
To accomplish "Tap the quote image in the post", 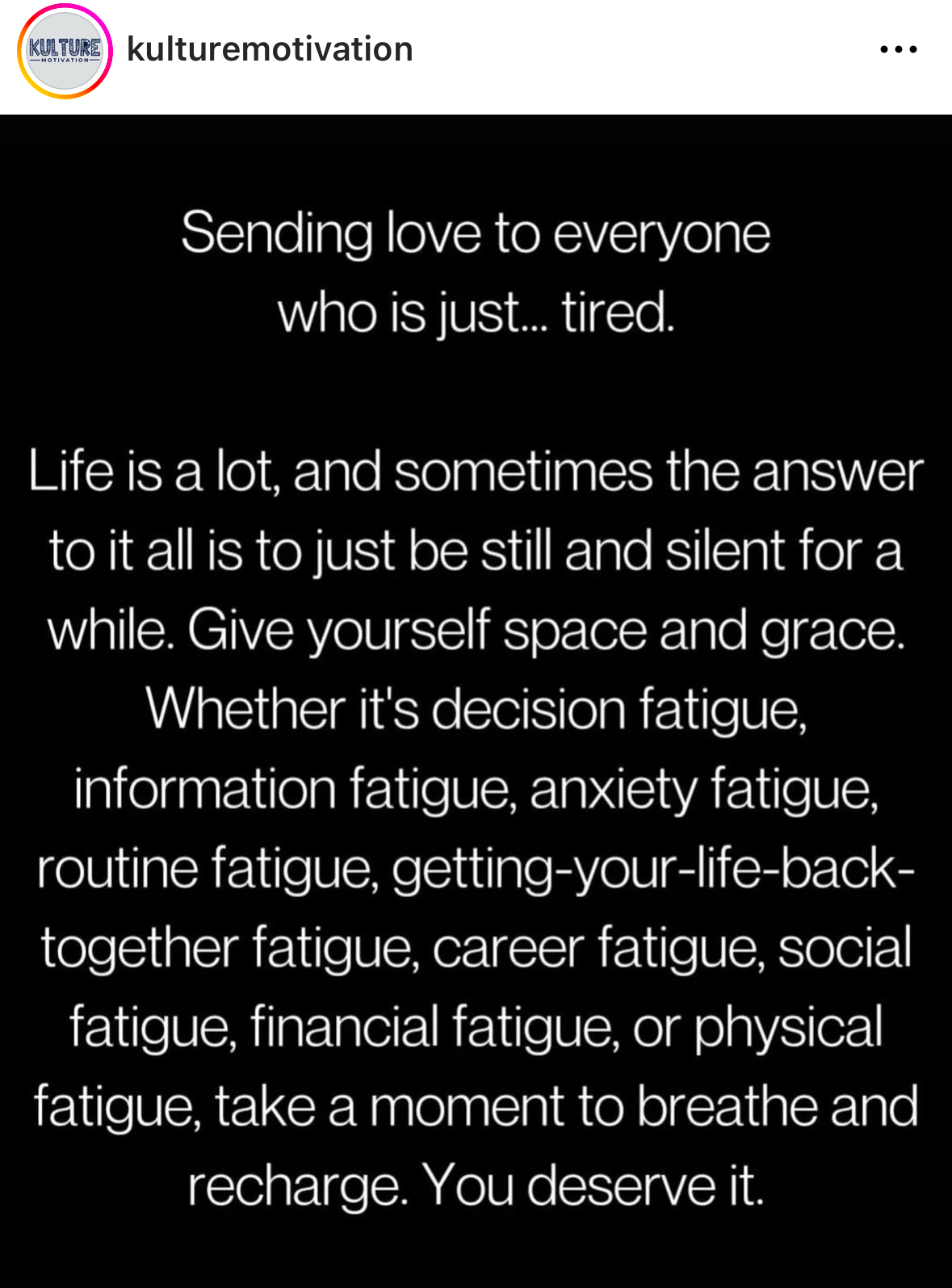I will click(x=476, y=701).
